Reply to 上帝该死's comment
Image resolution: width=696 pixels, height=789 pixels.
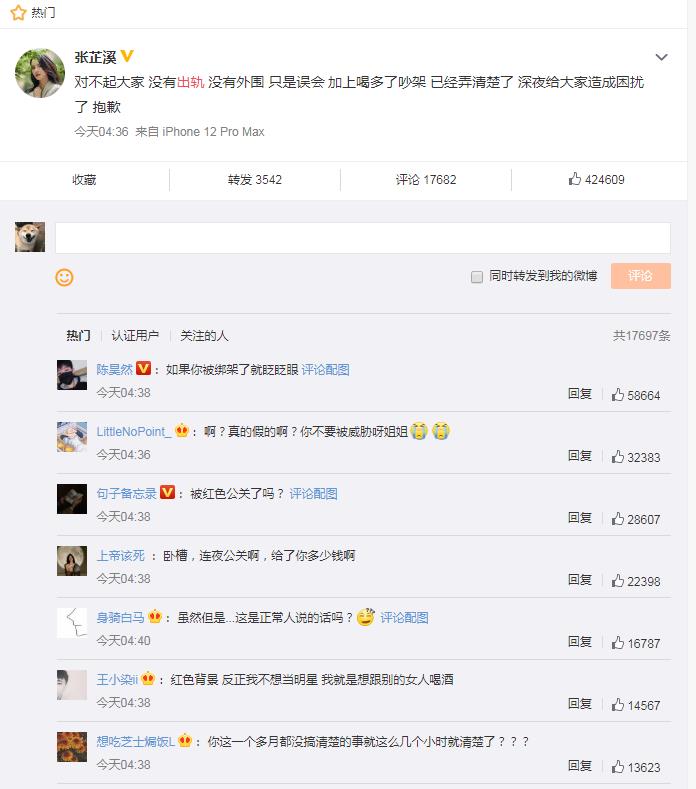click(x=580, y=580)
